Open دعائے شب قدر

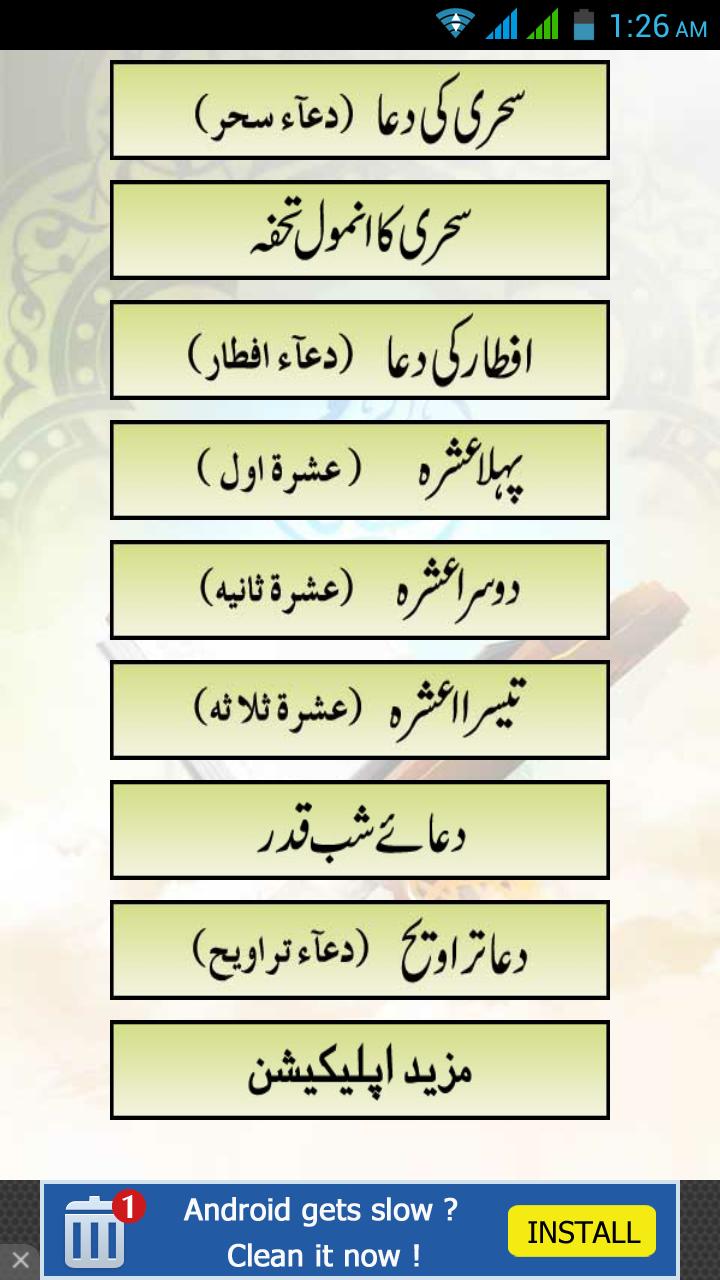coord(360,830)
